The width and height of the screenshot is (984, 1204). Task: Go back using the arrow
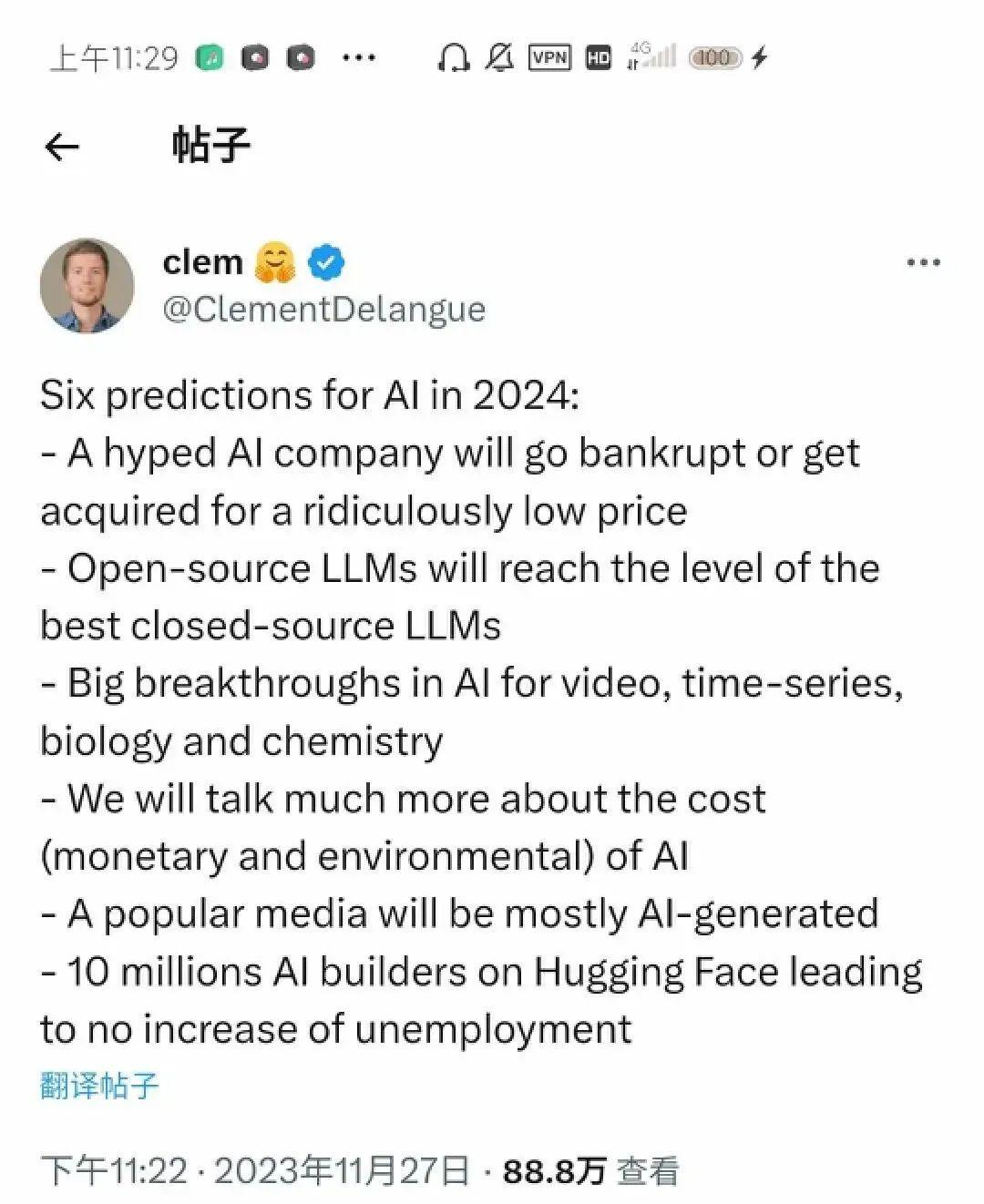point(62,147)
